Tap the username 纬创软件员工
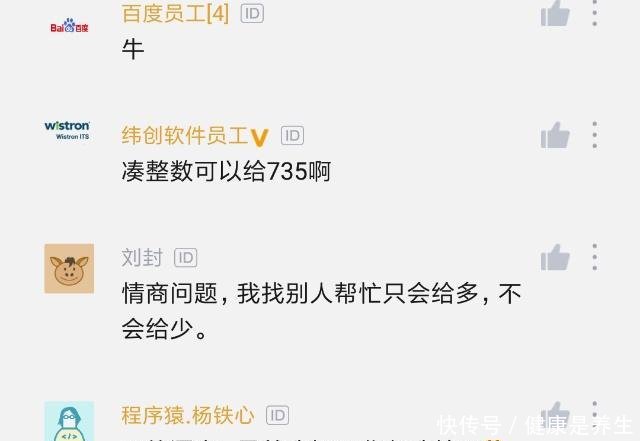 click(185, 136)
